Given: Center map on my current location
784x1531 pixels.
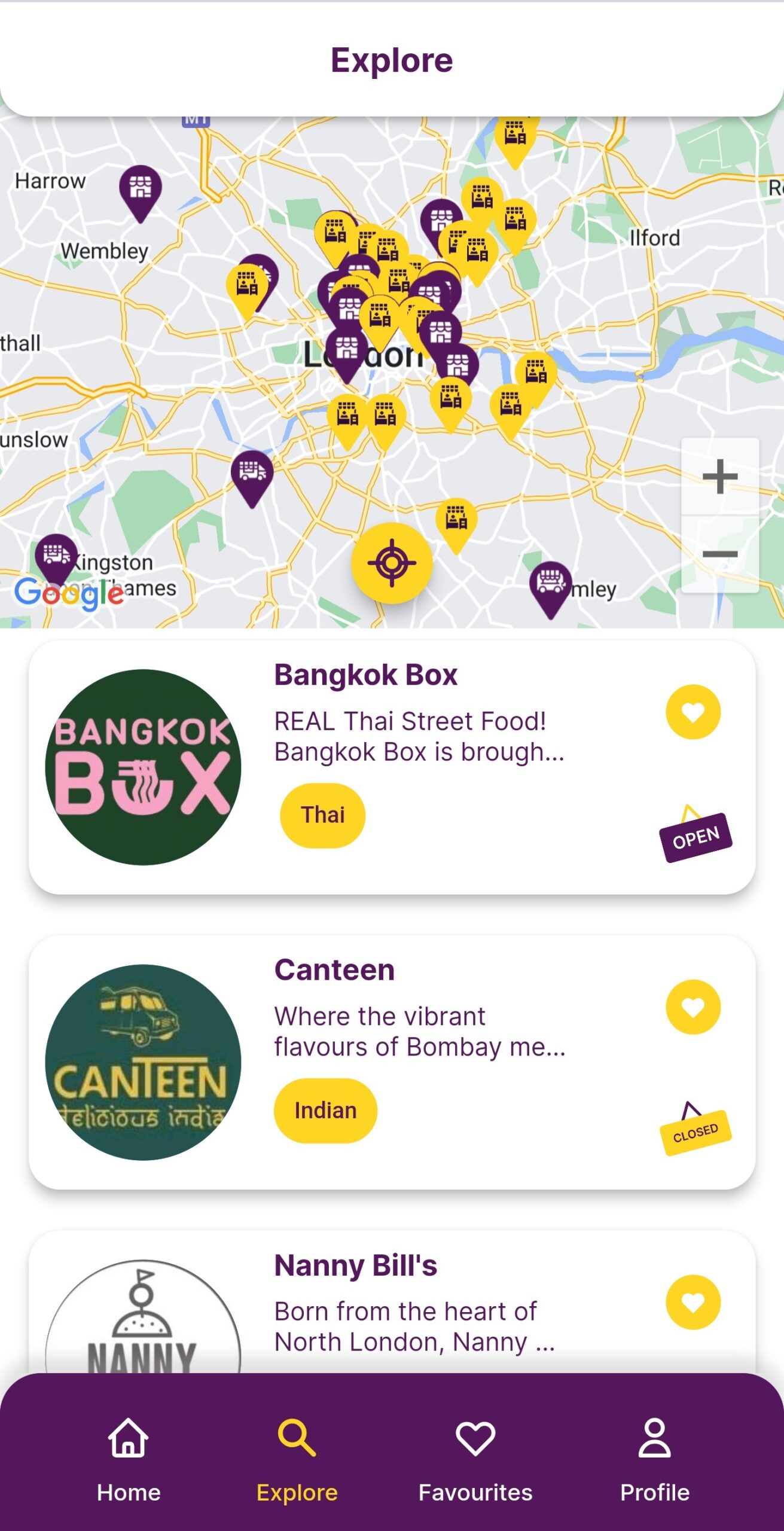Looking at the screenshot, I should click(392, 563).
